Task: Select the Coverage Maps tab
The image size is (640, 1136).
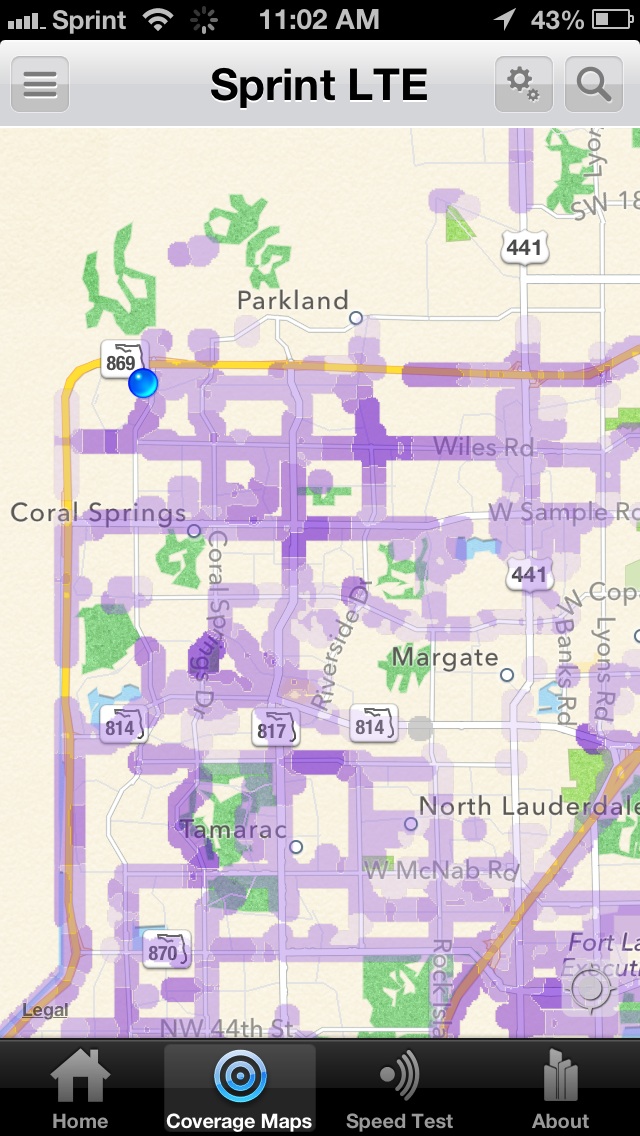Action: coord(240,1088)
